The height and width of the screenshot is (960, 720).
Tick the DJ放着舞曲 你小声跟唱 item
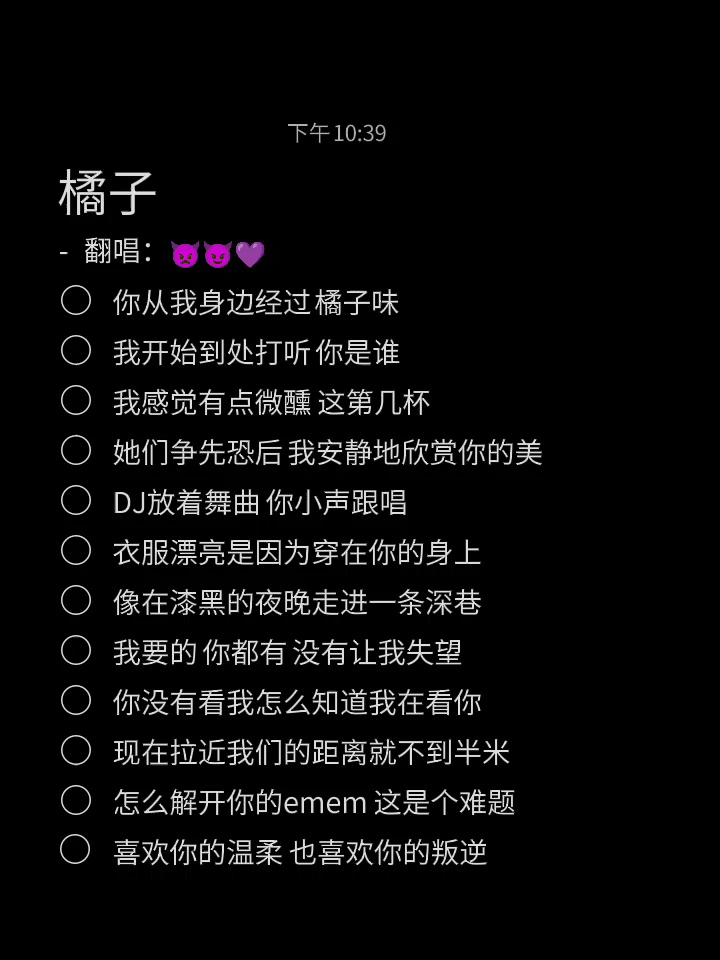(76, 501)
